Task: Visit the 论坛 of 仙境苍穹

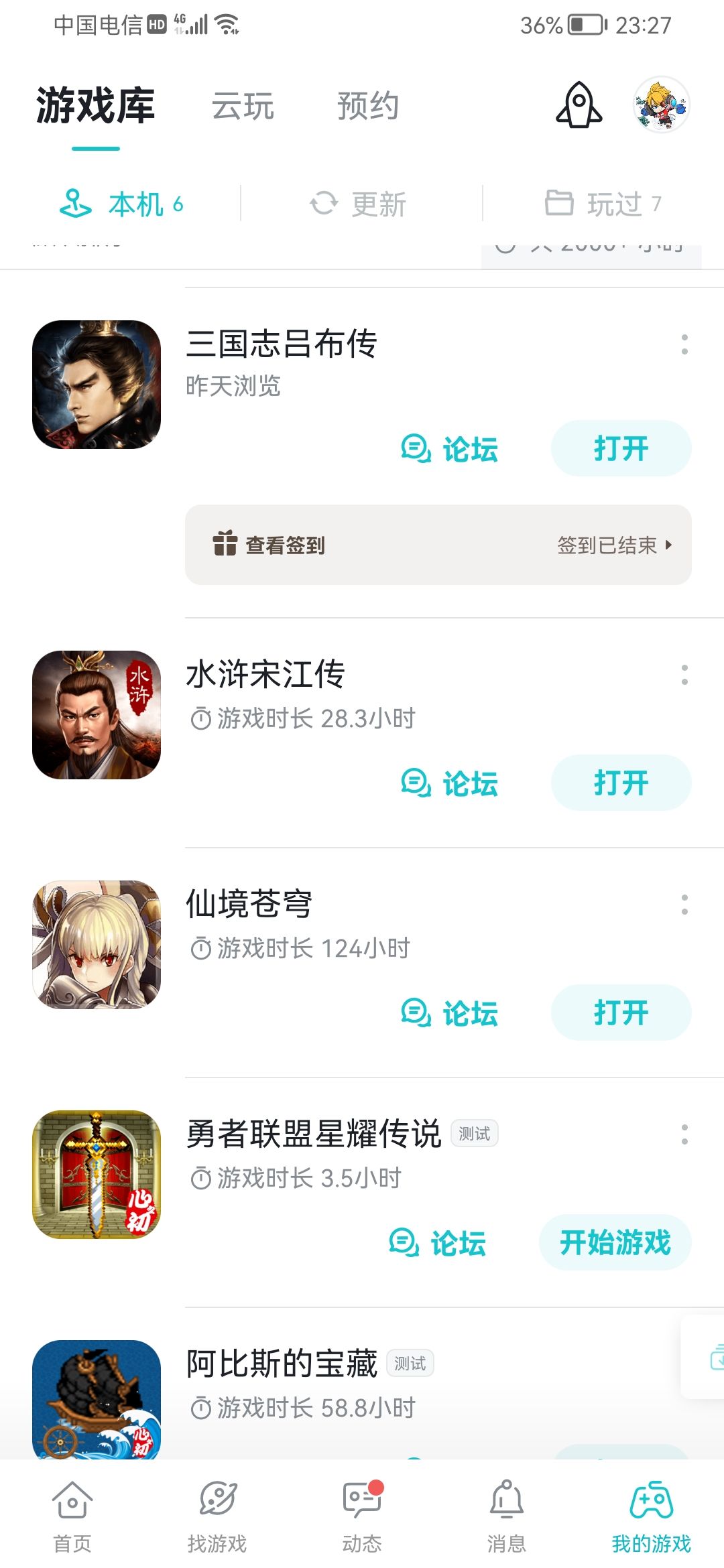Action: [450, 1013]
